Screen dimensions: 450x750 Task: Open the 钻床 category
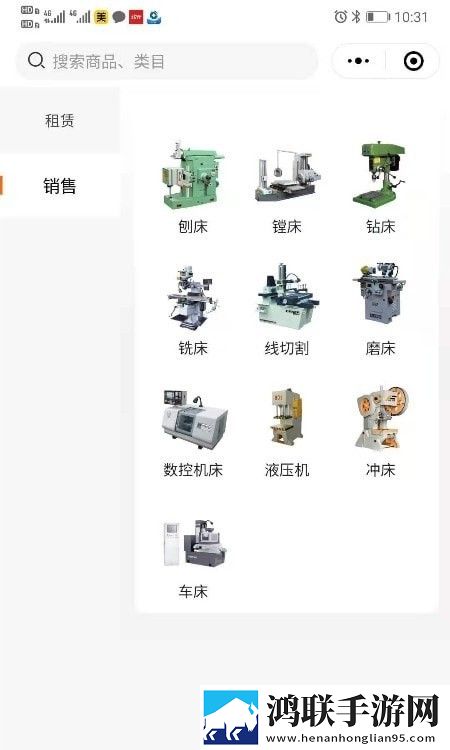click(380, 188)
